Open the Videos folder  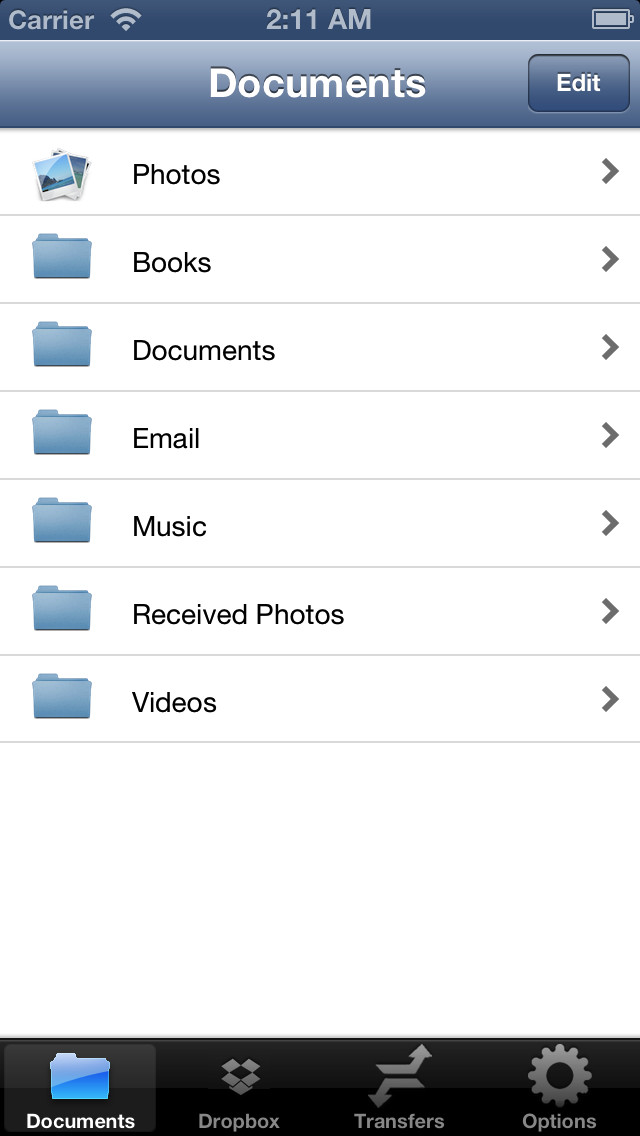click(320, 700)
